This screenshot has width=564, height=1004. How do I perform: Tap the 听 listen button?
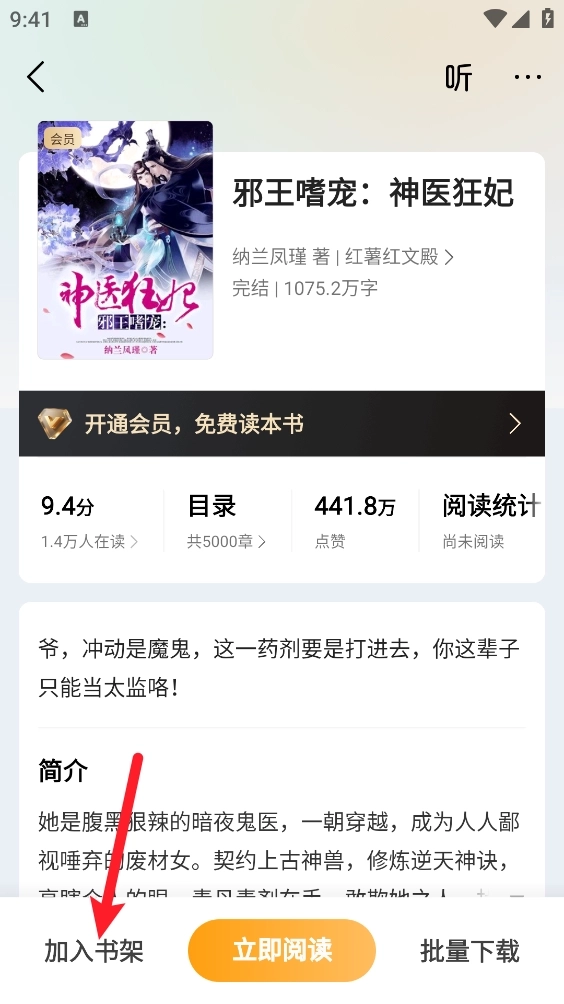(x=458, y=77)
